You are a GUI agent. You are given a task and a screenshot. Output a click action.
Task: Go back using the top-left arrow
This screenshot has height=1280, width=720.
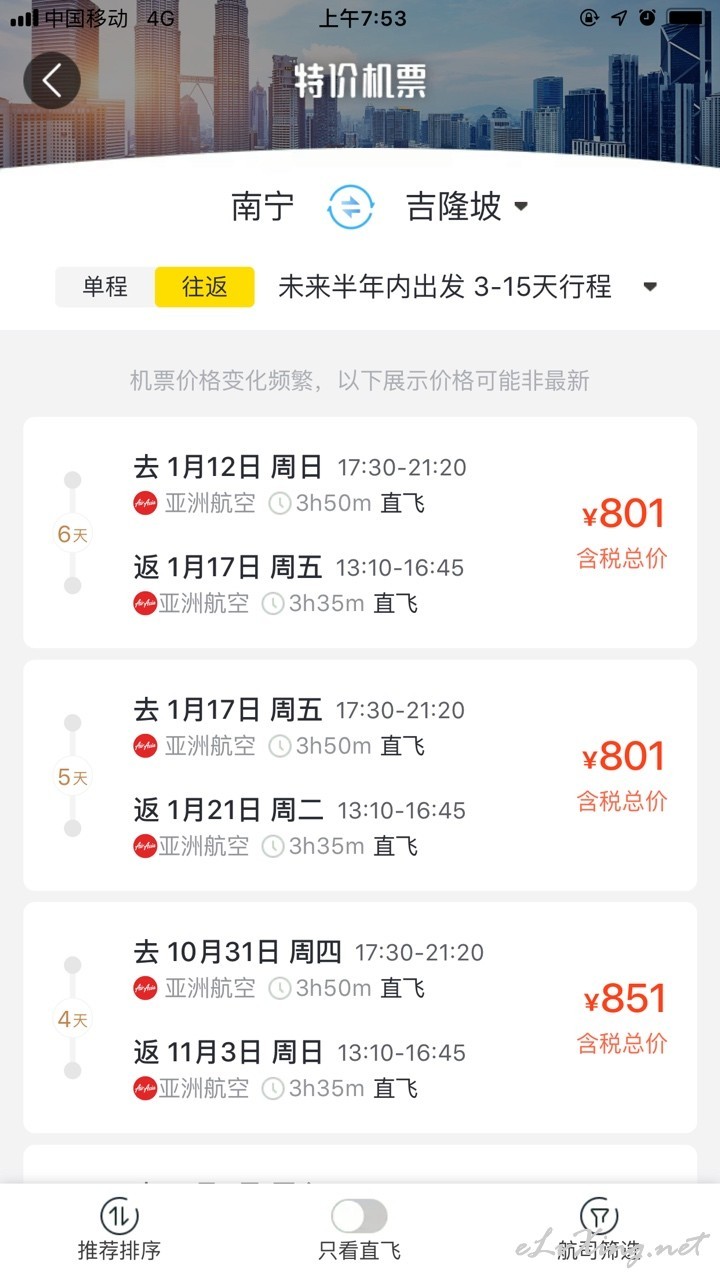pyautogui.click(x=52, y=81)
